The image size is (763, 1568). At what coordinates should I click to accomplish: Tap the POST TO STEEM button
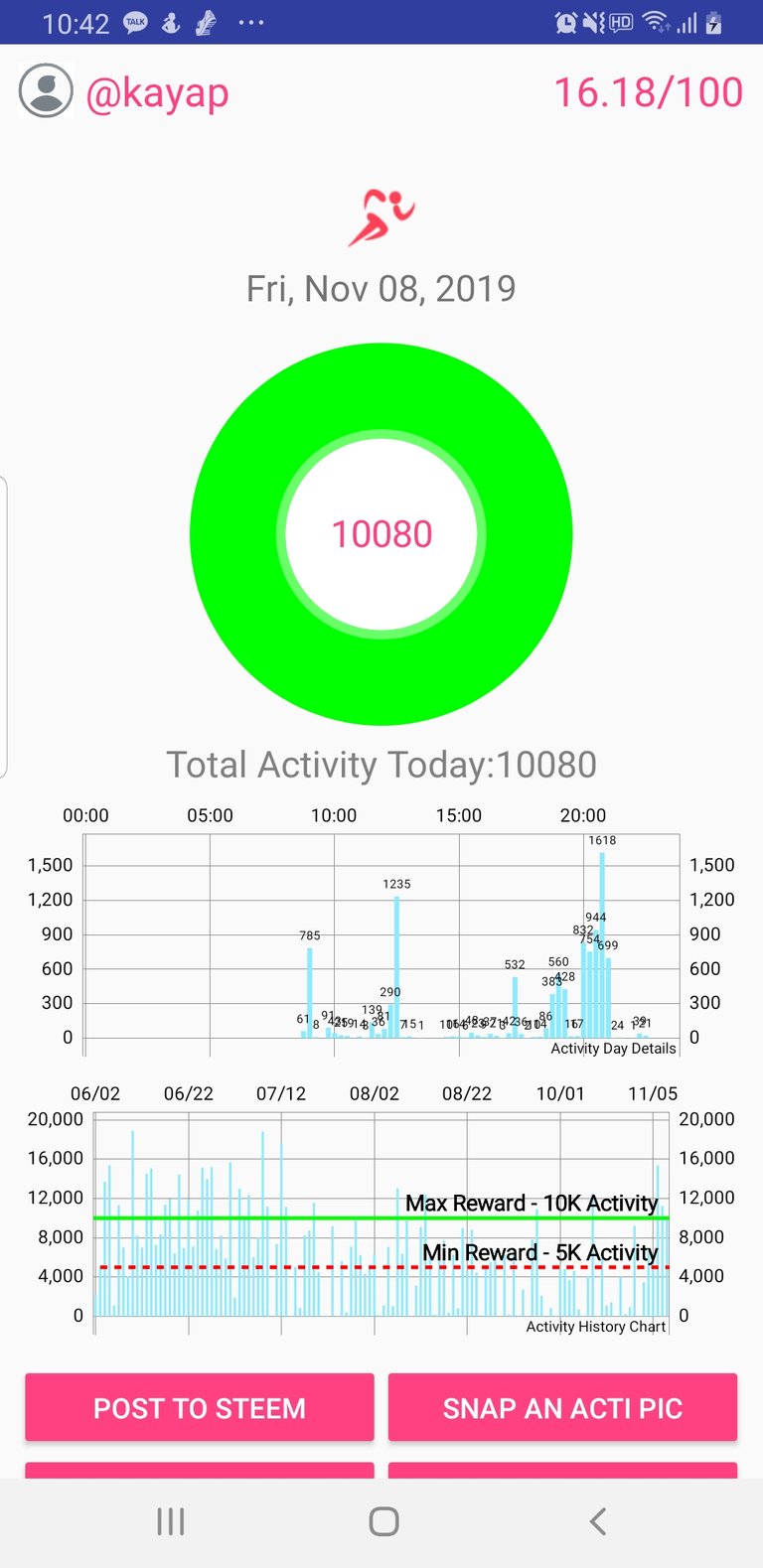coord(200,1407)
